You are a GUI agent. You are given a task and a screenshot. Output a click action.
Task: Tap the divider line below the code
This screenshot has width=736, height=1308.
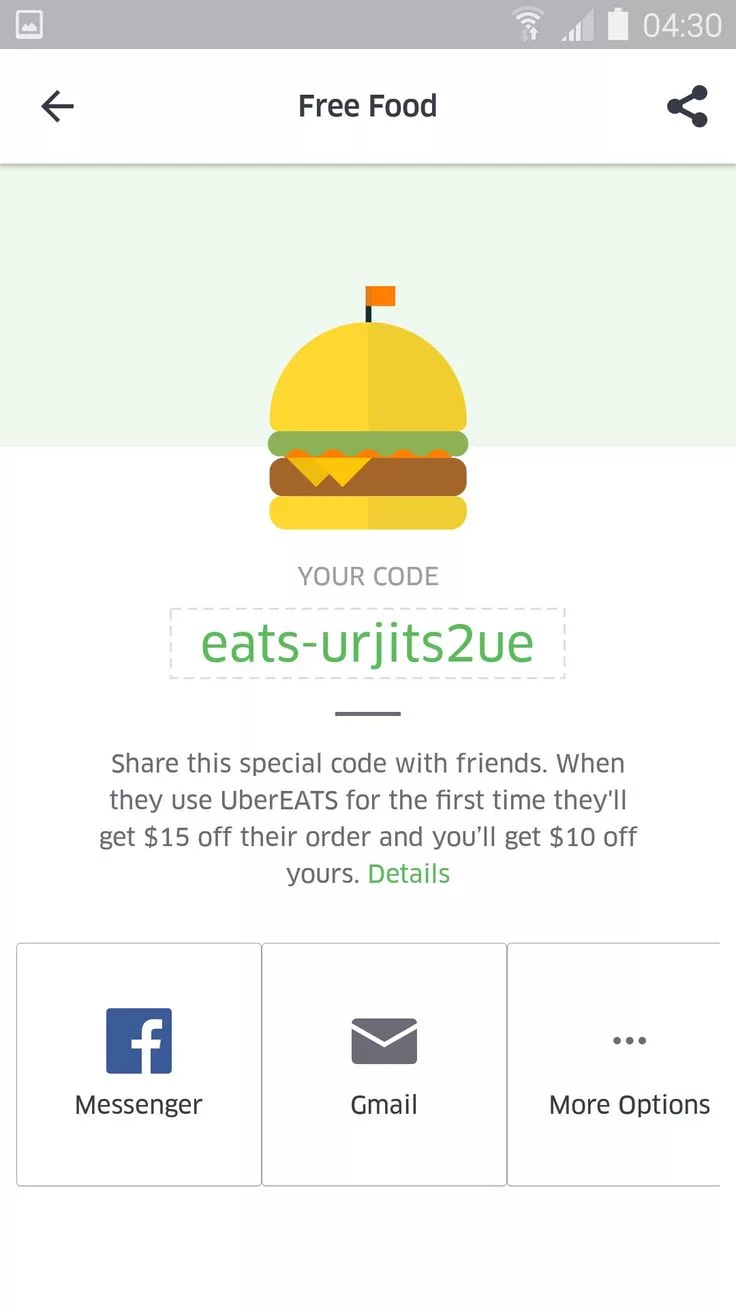pyautogui.click(x=367, y=713)
